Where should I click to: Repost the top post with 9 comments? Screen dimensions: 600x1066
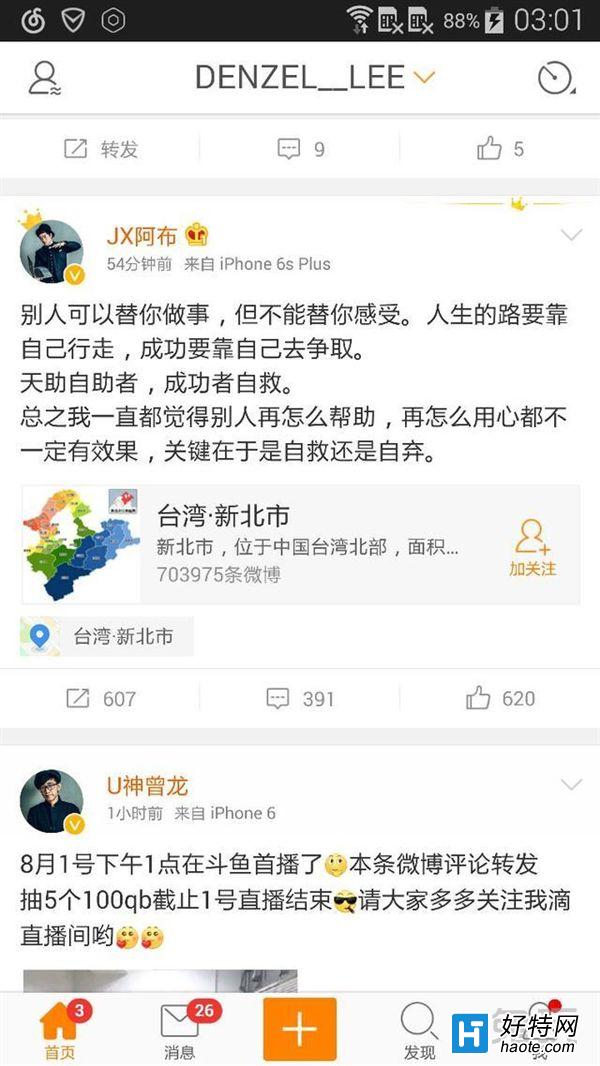[x=100, y=149]
